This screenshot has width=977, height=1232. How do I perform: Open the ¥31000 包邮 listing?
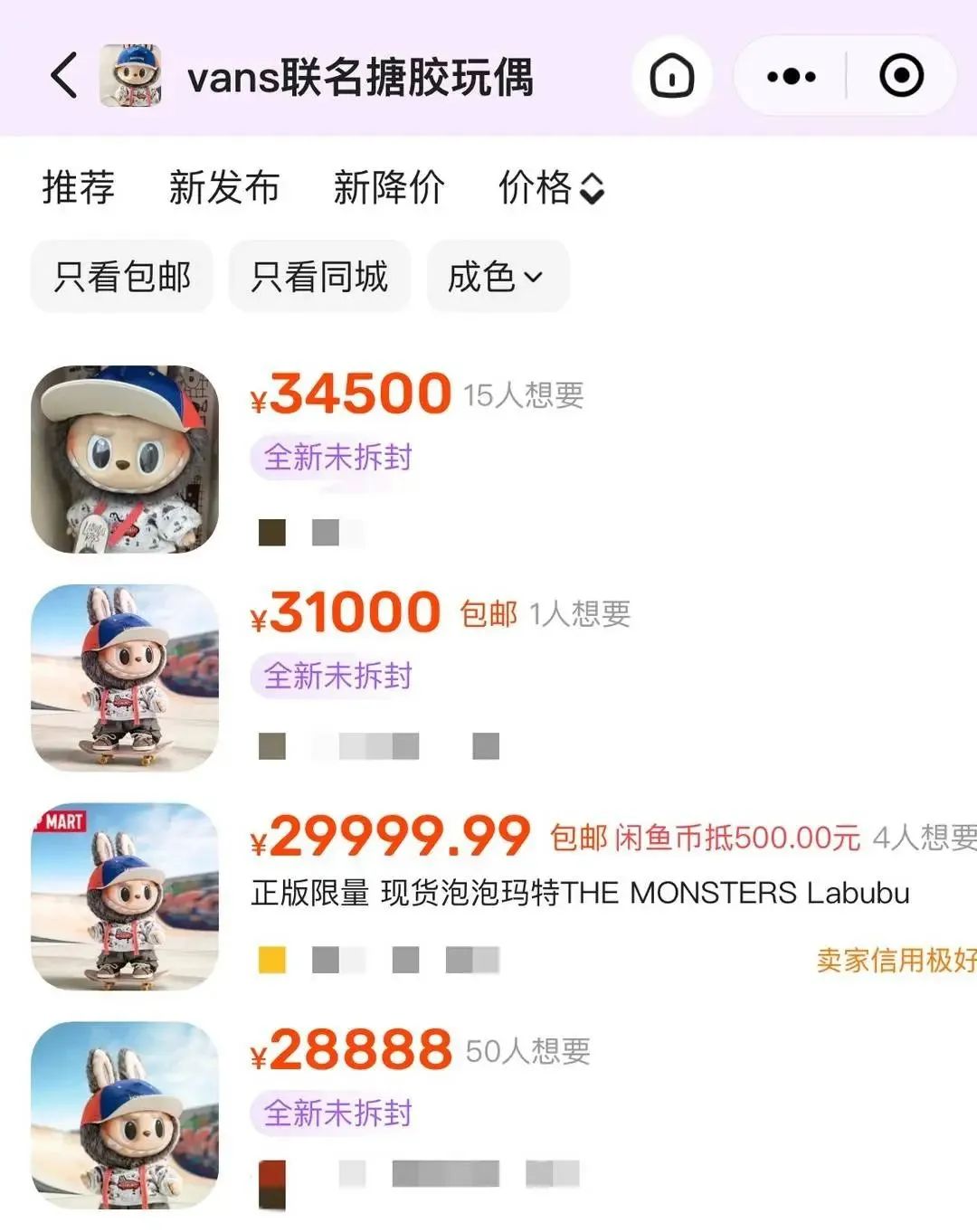coord(126,678)
